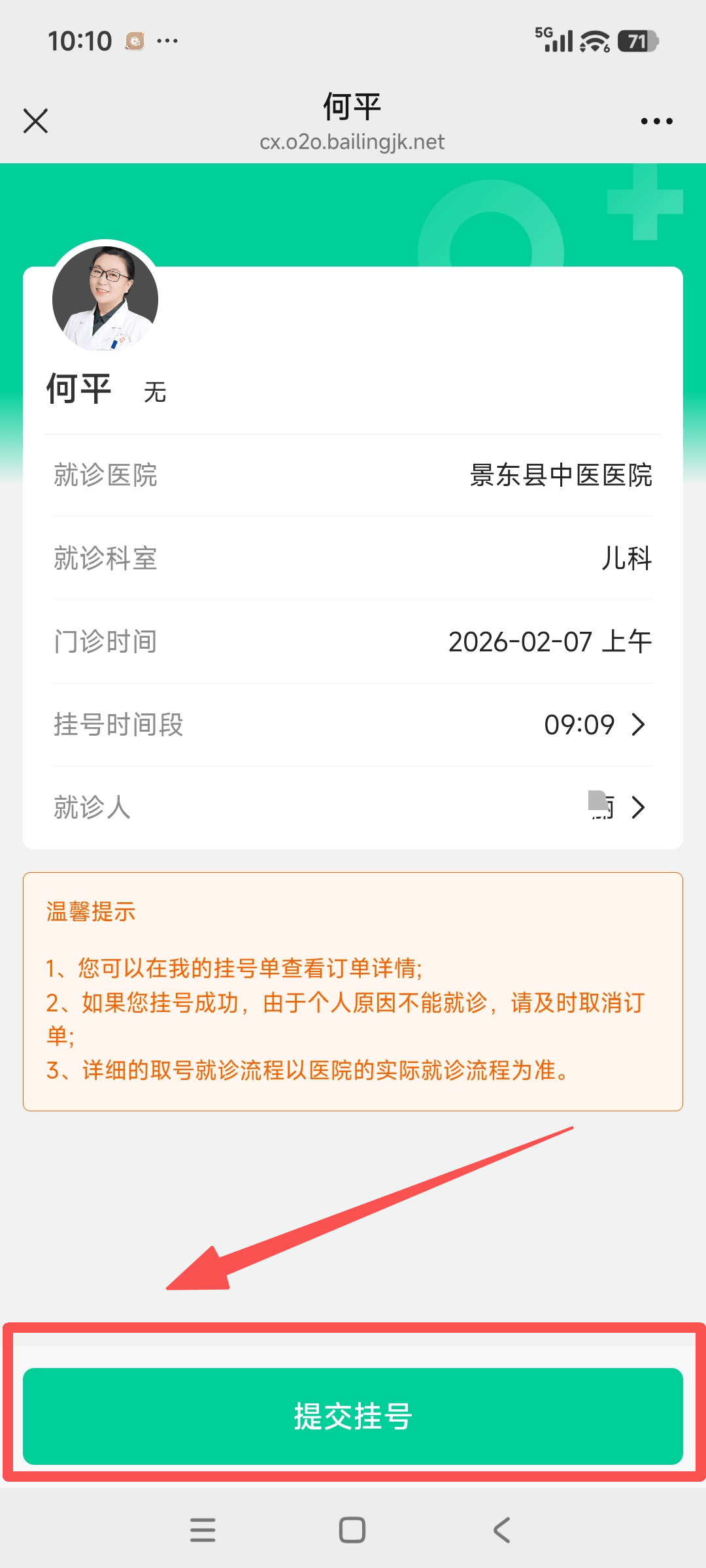Click doctor 何平's profile photo

tap(104, 299)
